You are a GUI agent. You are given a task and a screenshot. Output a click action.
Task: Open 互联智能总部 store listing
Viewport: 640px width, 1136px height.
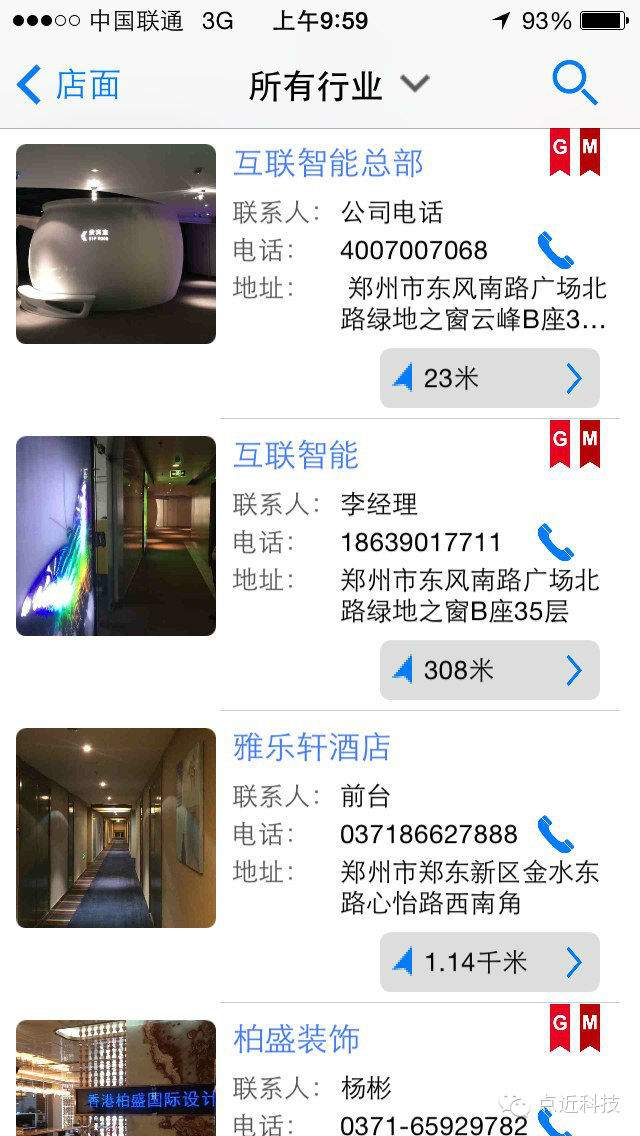tap(328, 163)
